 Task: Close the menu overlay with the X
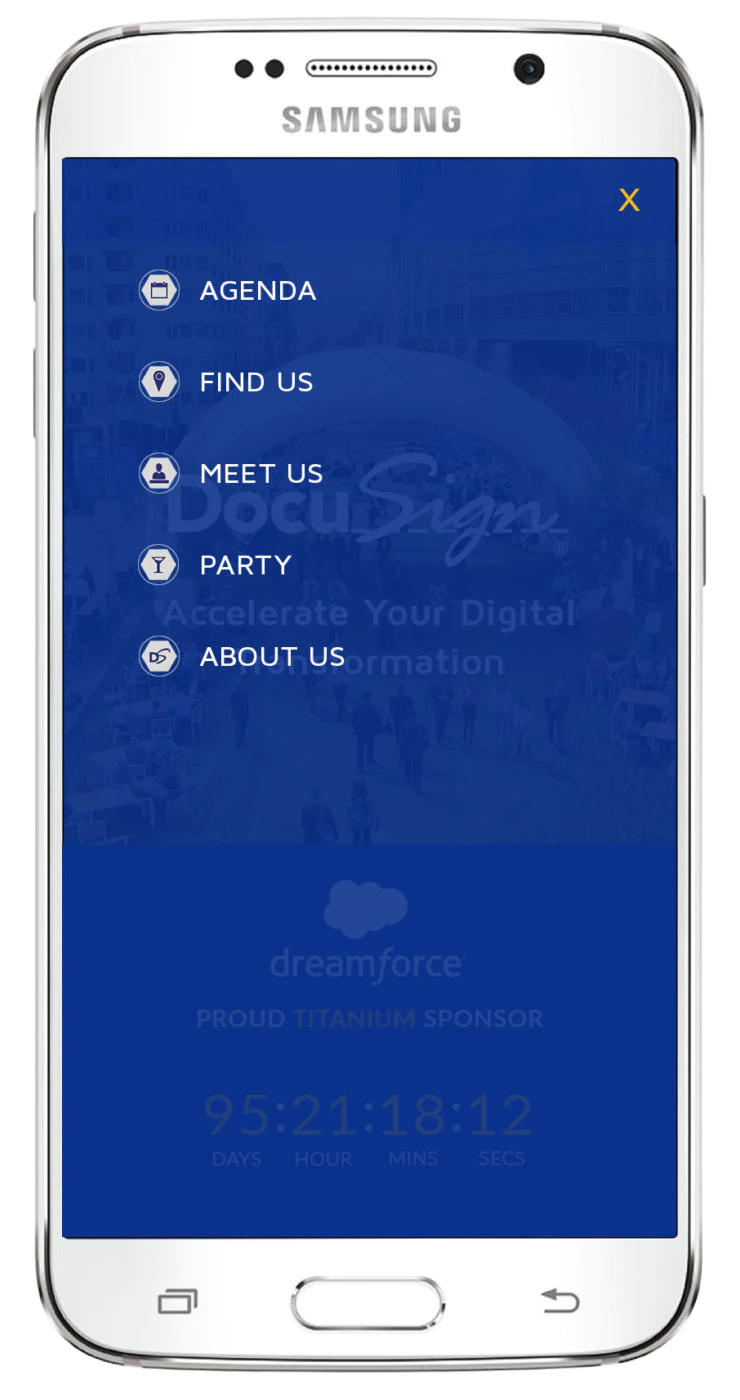629,200
